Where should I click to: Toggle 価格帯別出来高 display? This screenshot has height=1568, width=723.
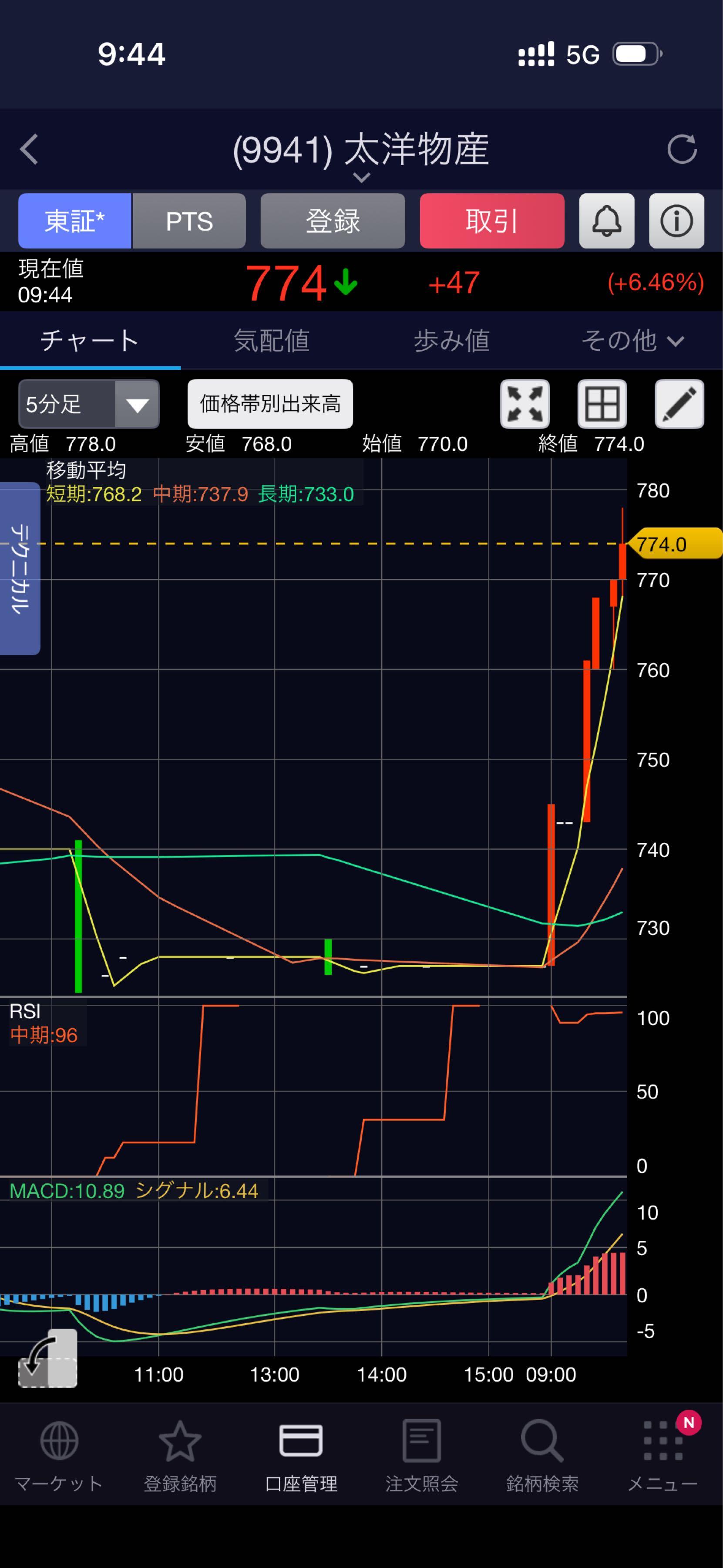(270, 404)
